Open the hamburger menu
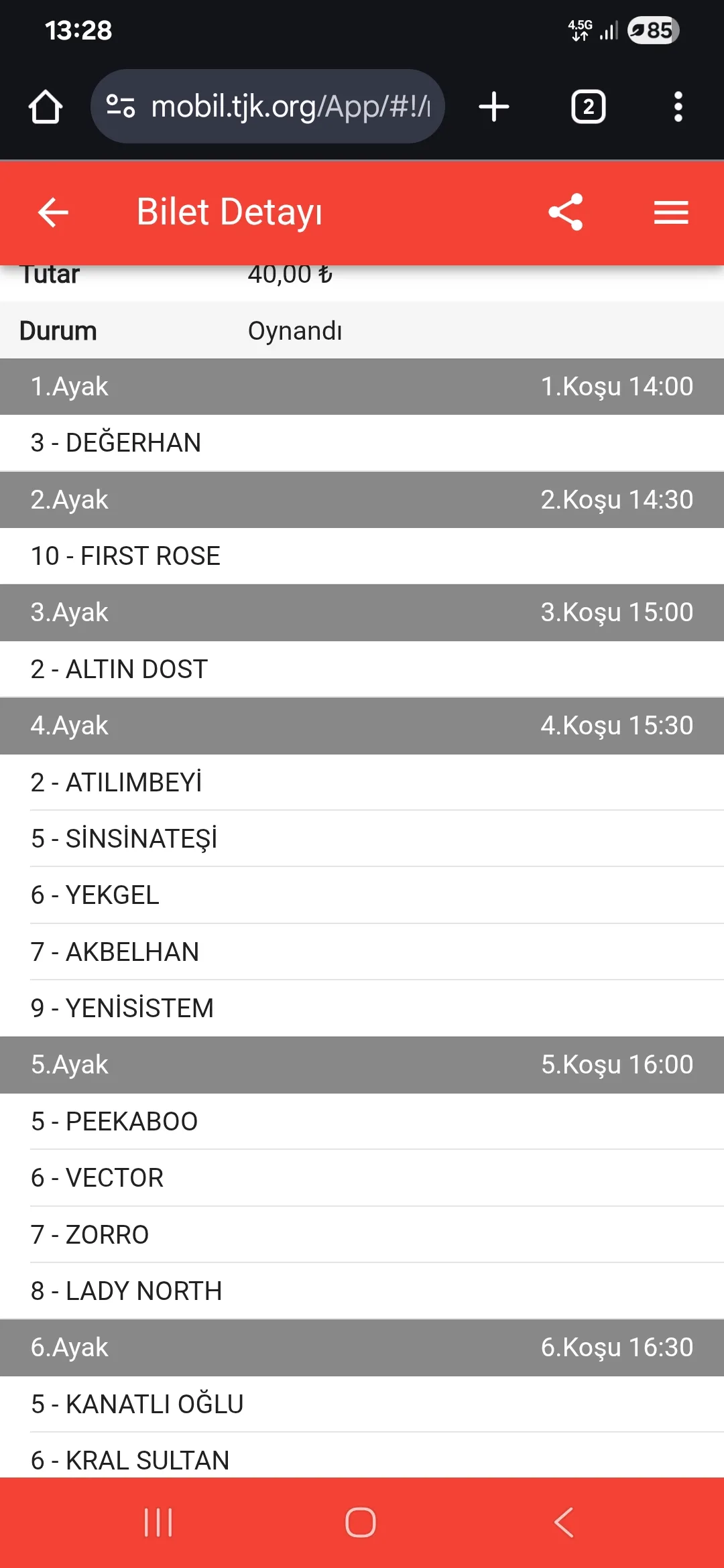 pos(671,212)
